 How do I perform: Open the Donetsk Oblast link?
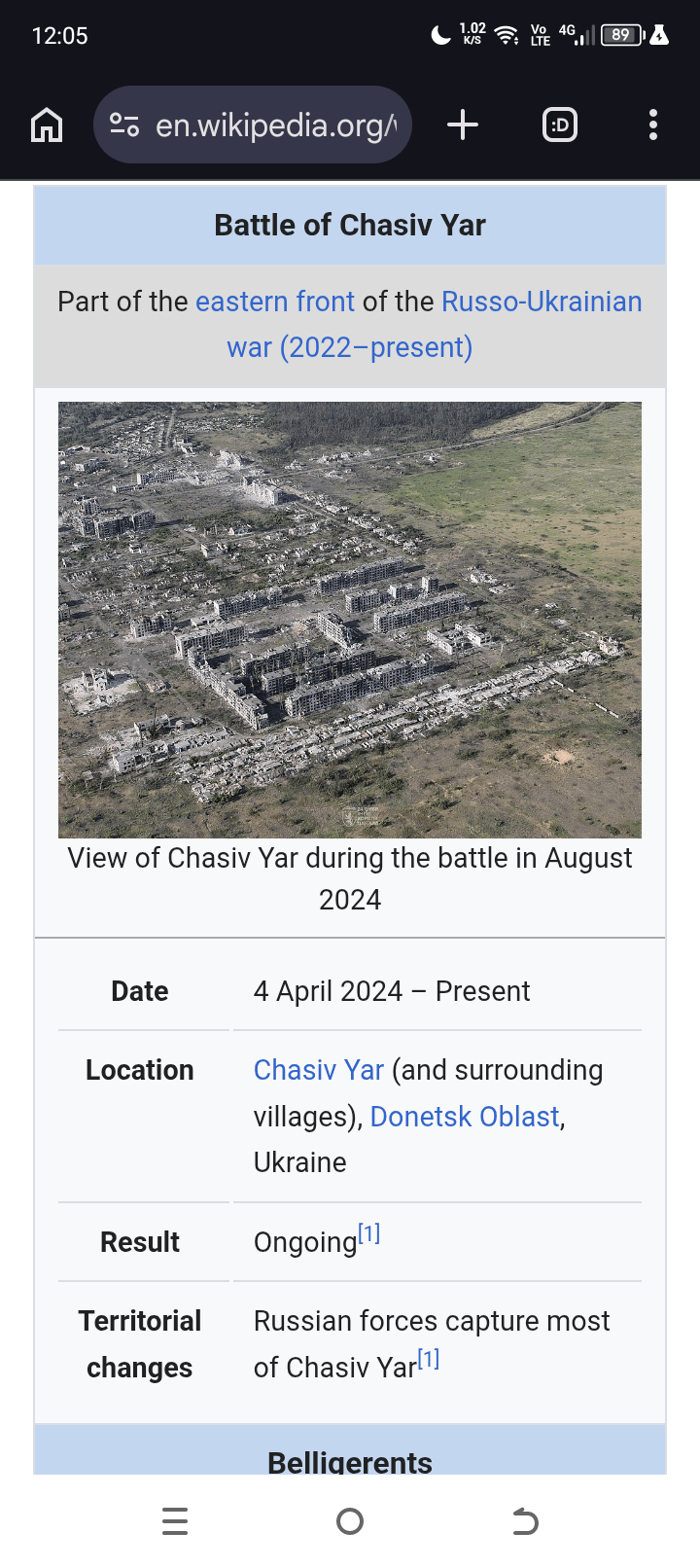click(465, 1117)
